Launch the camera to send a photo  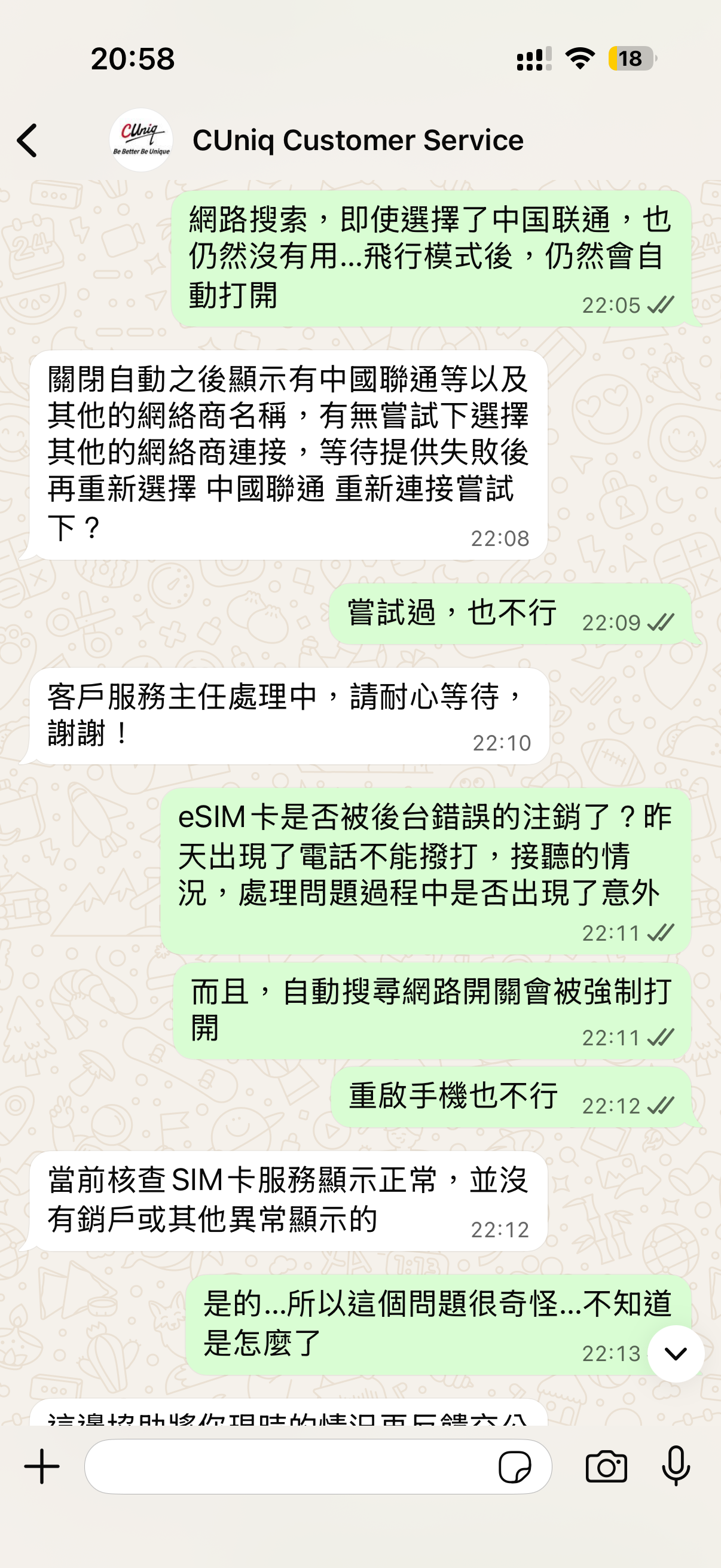point(606,1466)
